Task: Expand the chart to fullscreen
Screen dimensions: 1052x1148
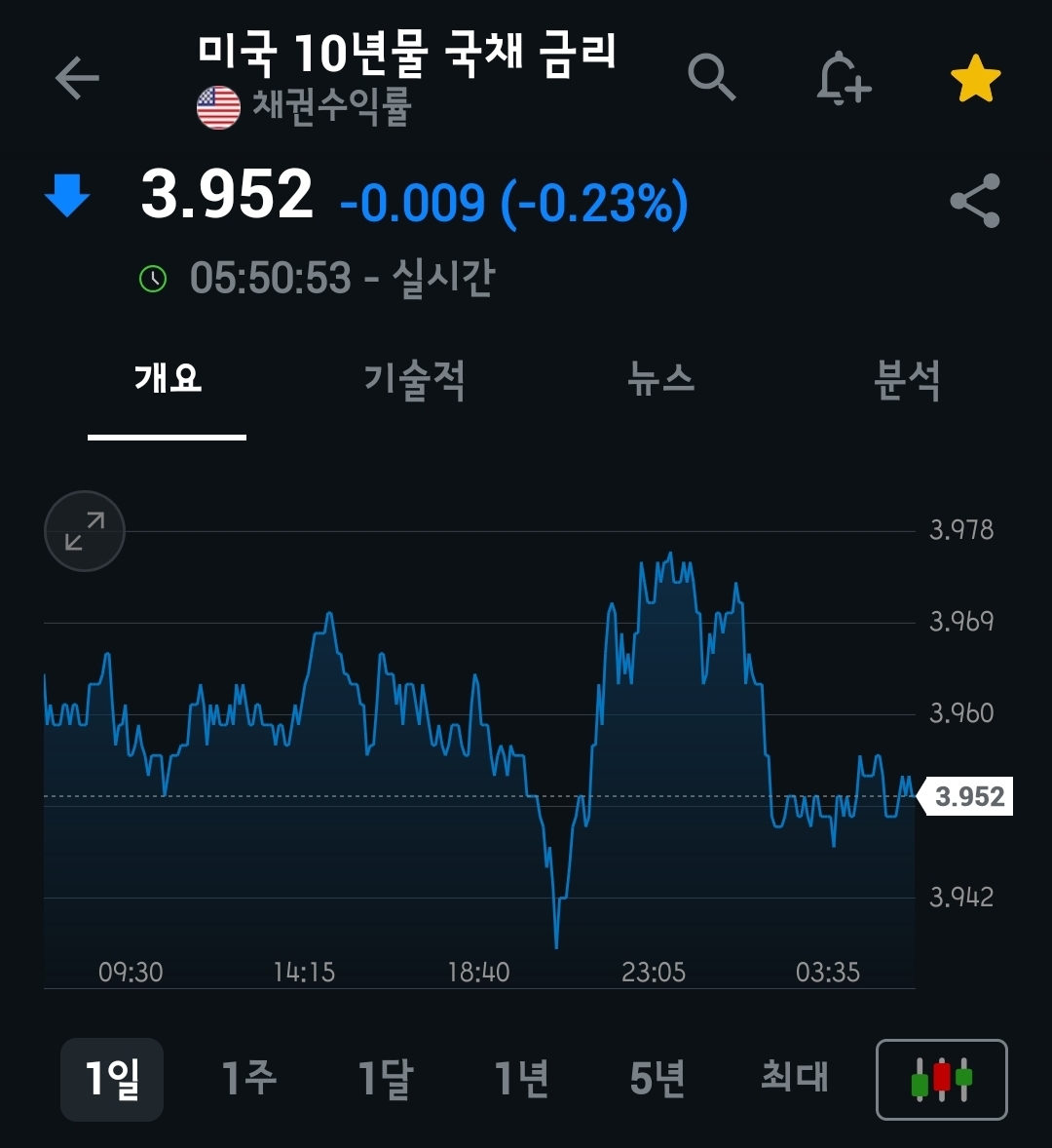Action: click(85, 531)
